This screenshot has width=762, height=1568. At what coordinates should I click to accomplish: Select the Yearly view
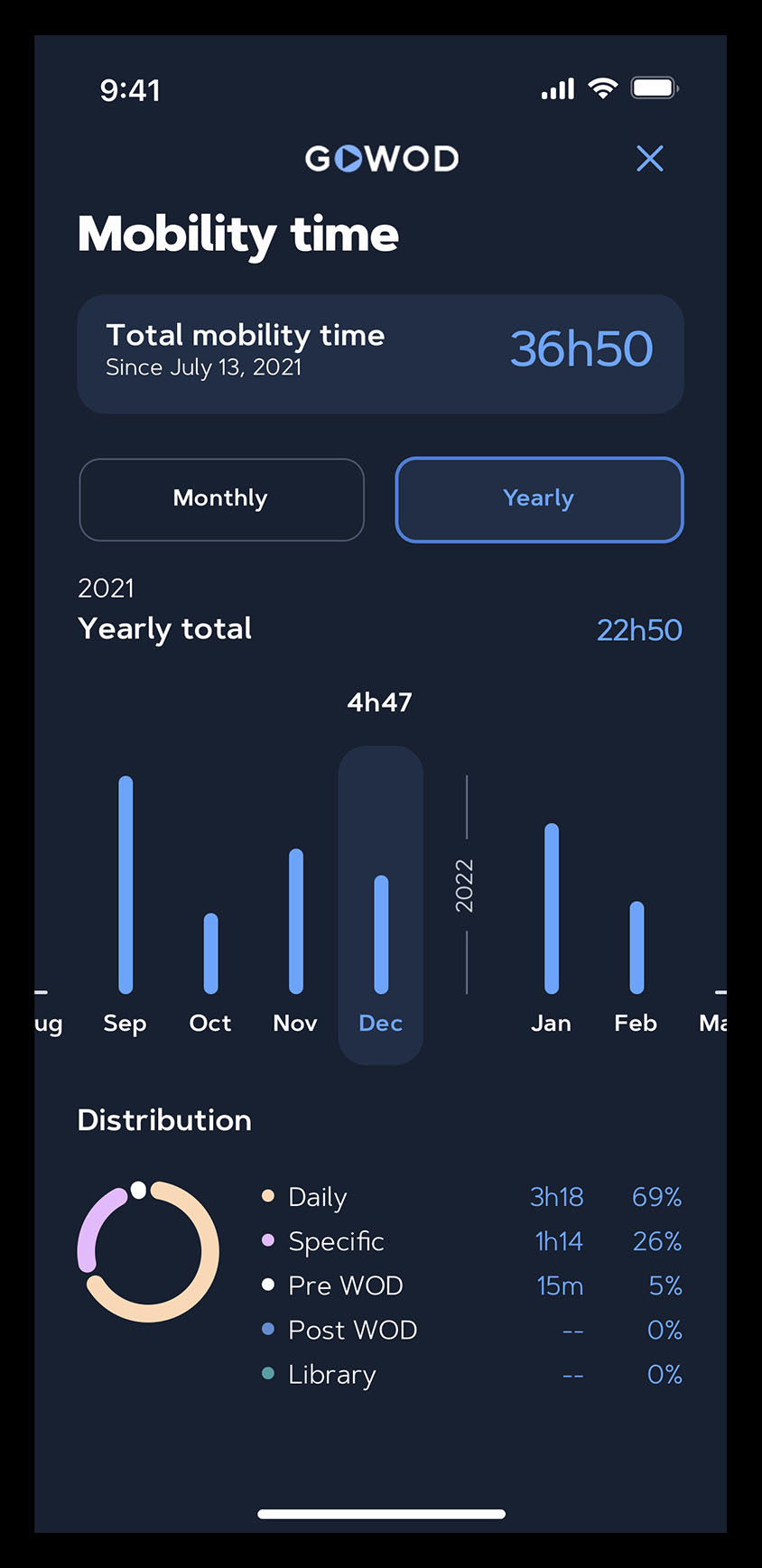(539, 499)
